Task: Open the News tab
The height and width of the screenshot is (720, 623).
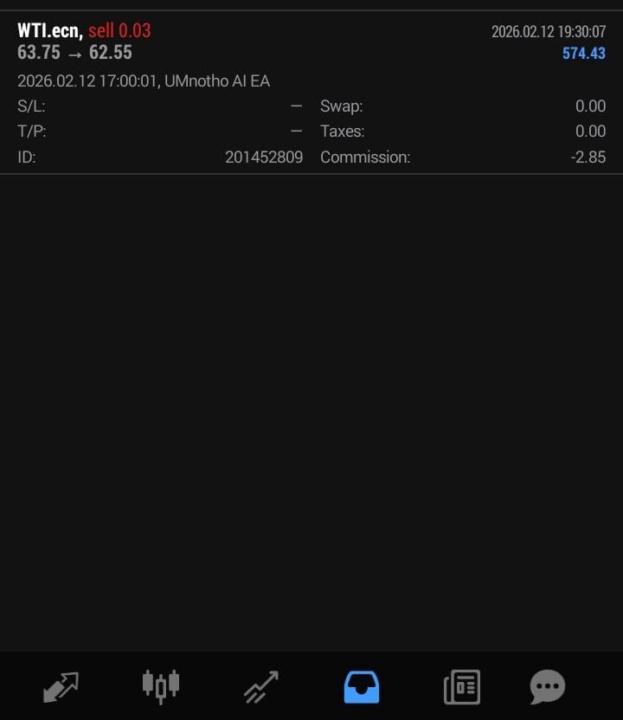Action: point(461,686)
